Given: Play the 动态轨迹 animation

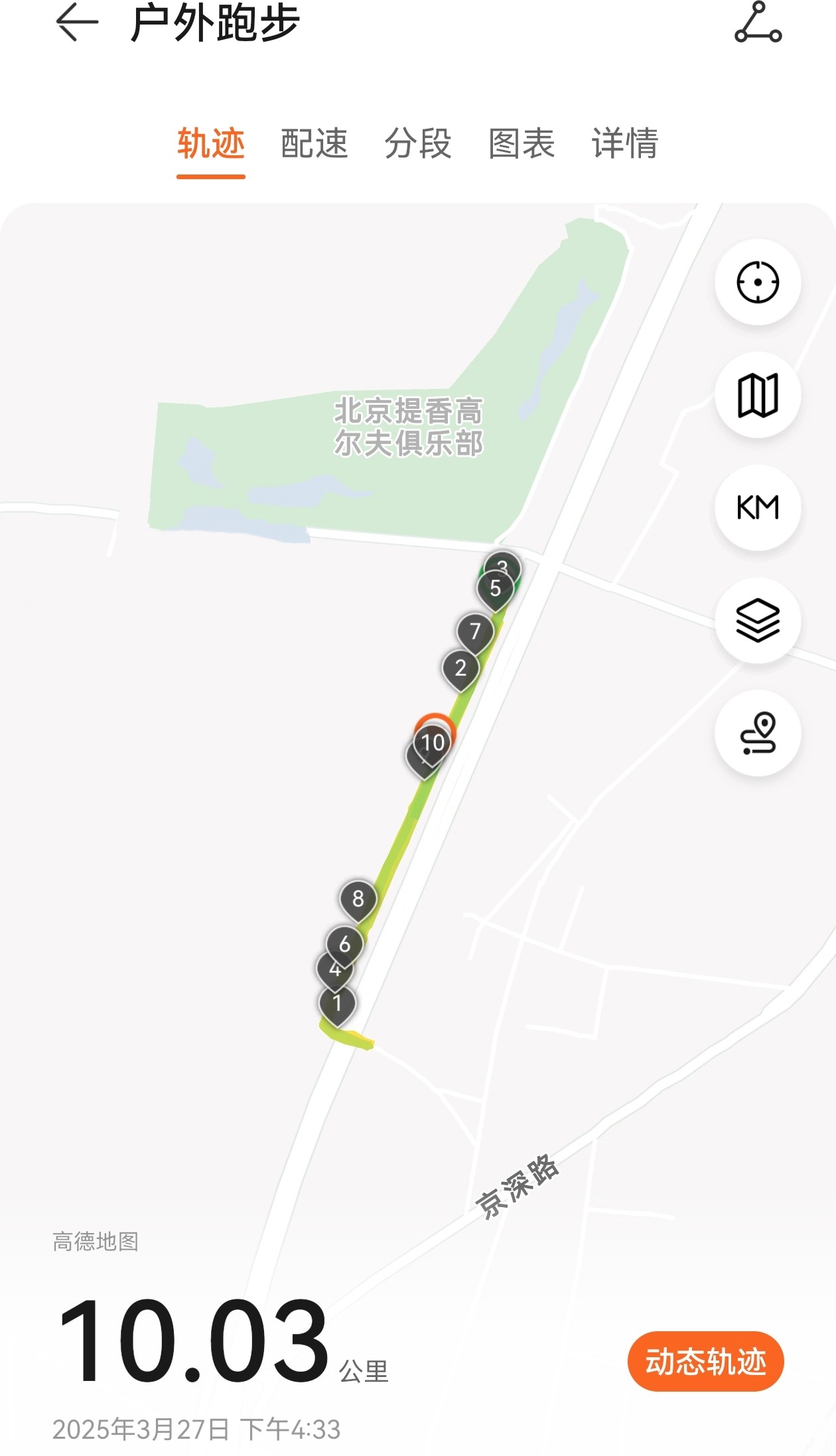Looking at the screenshot, I should coord(706,1361).
